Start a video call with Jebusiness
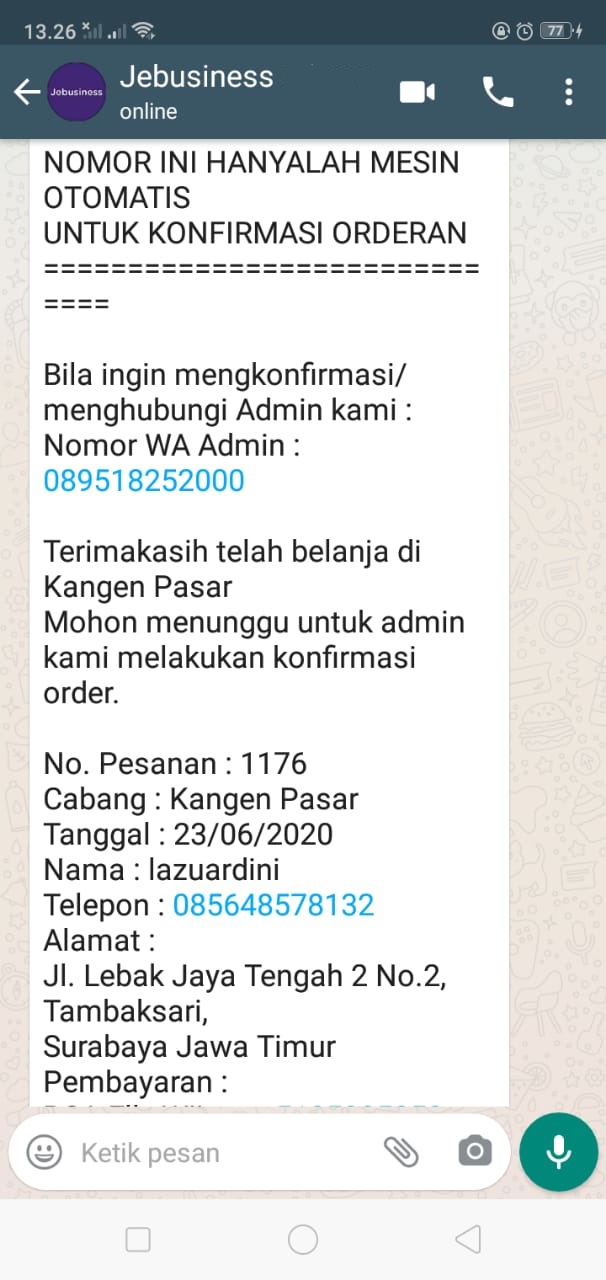Viewport: 606px width, 1280px height. click(417, 93)
